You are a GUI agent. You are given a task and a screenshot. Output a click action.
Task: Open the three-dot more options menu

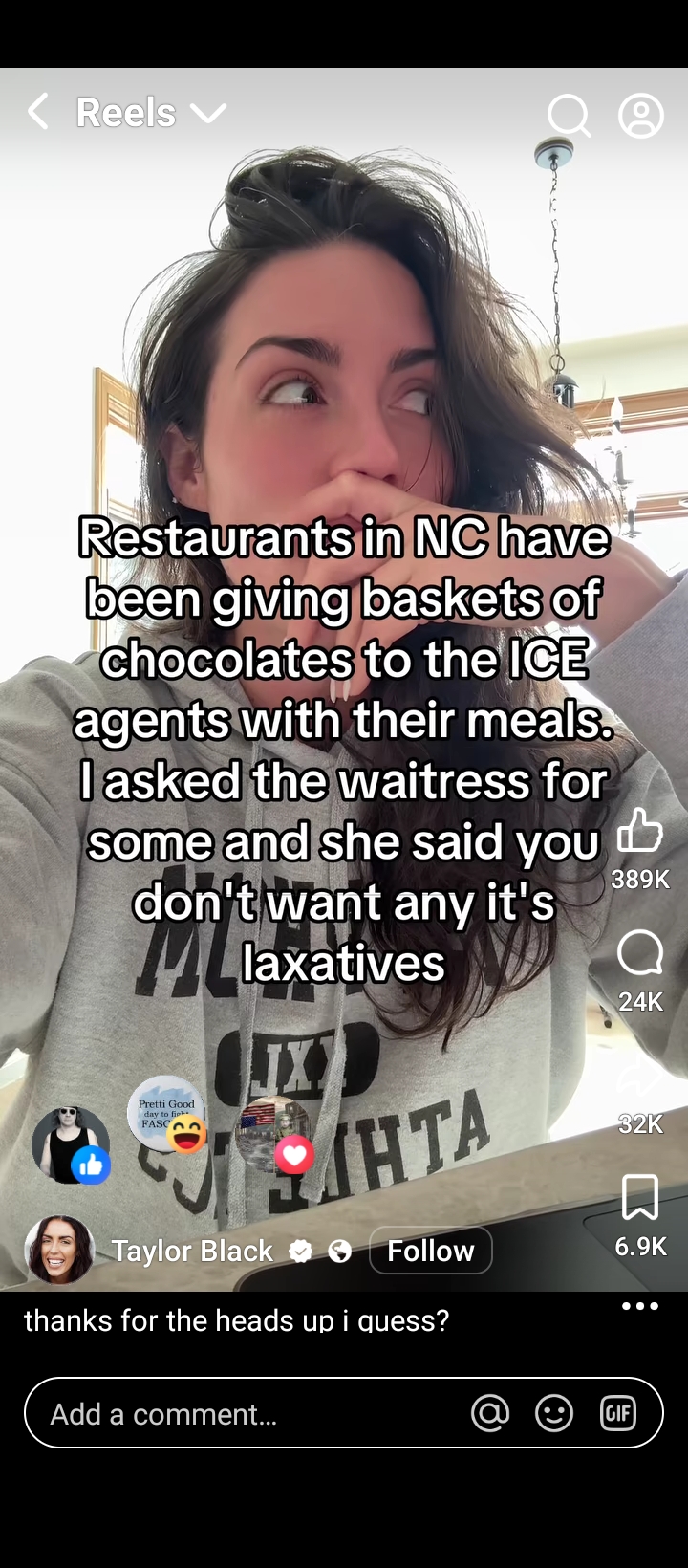(640, 1306)
